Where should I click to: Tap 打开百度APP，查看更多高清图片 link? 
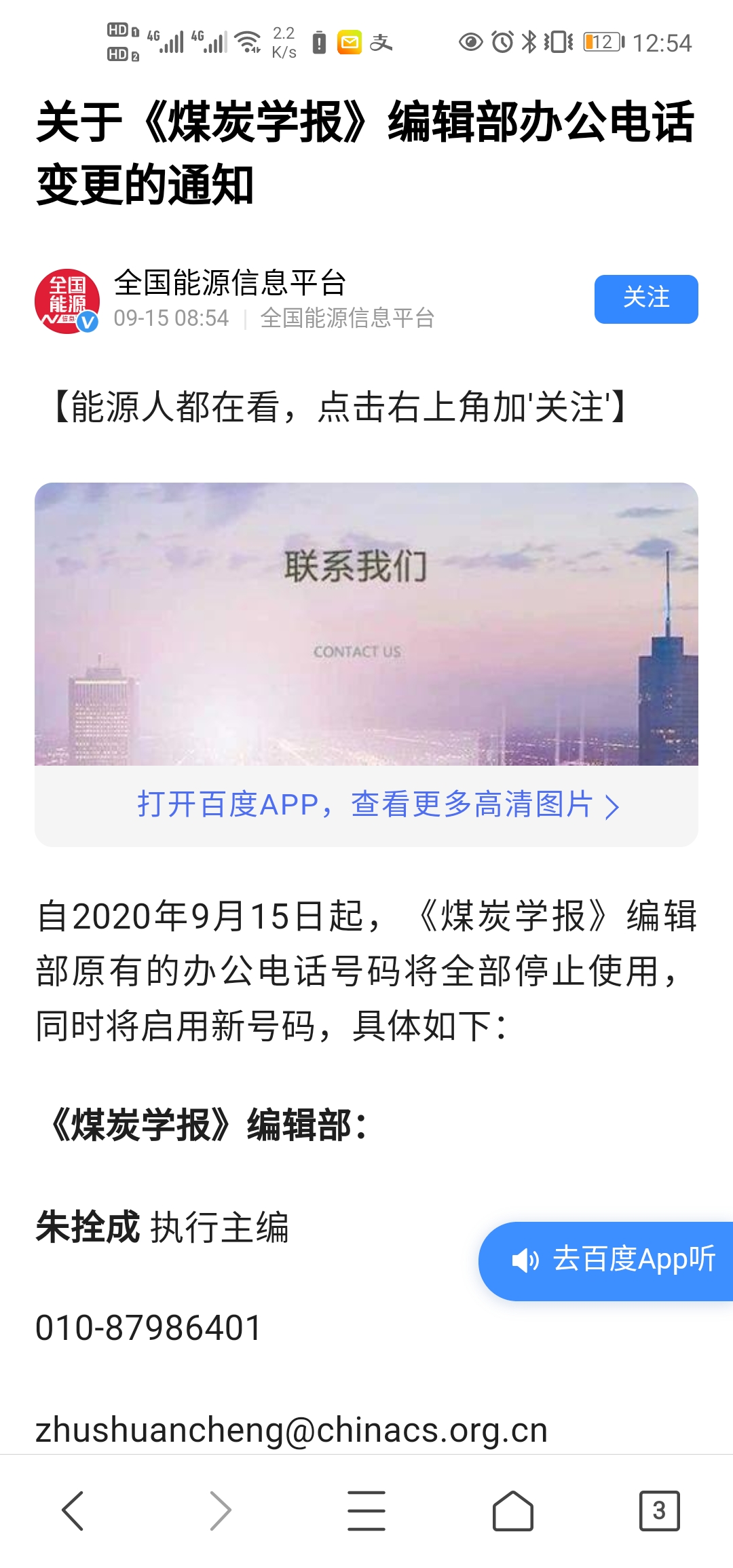coord(378,805)
